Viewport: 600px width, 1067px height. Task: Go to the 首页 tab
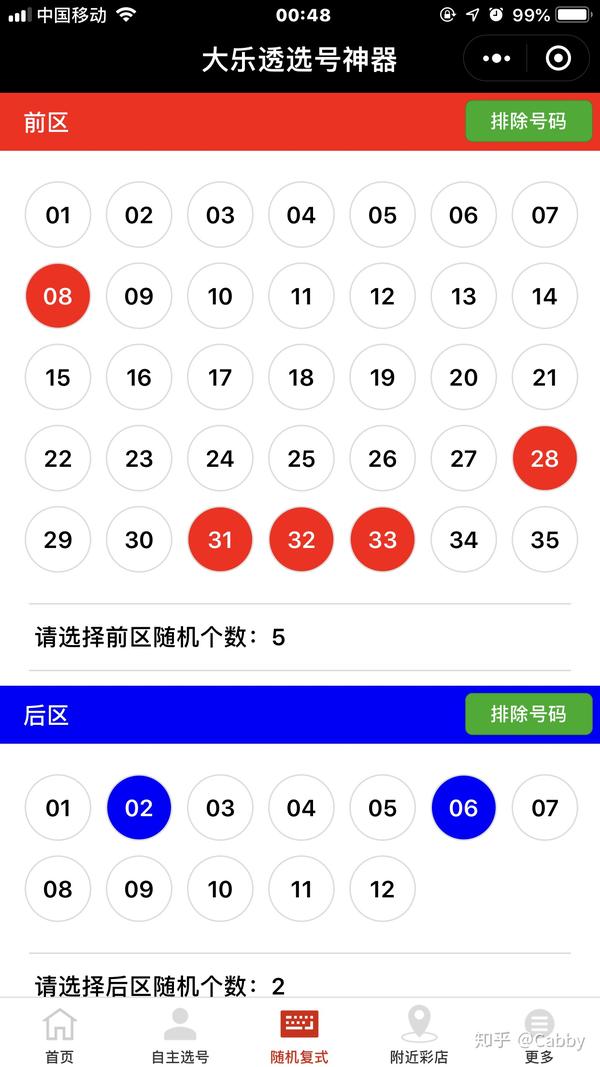tap(59, 1036)
